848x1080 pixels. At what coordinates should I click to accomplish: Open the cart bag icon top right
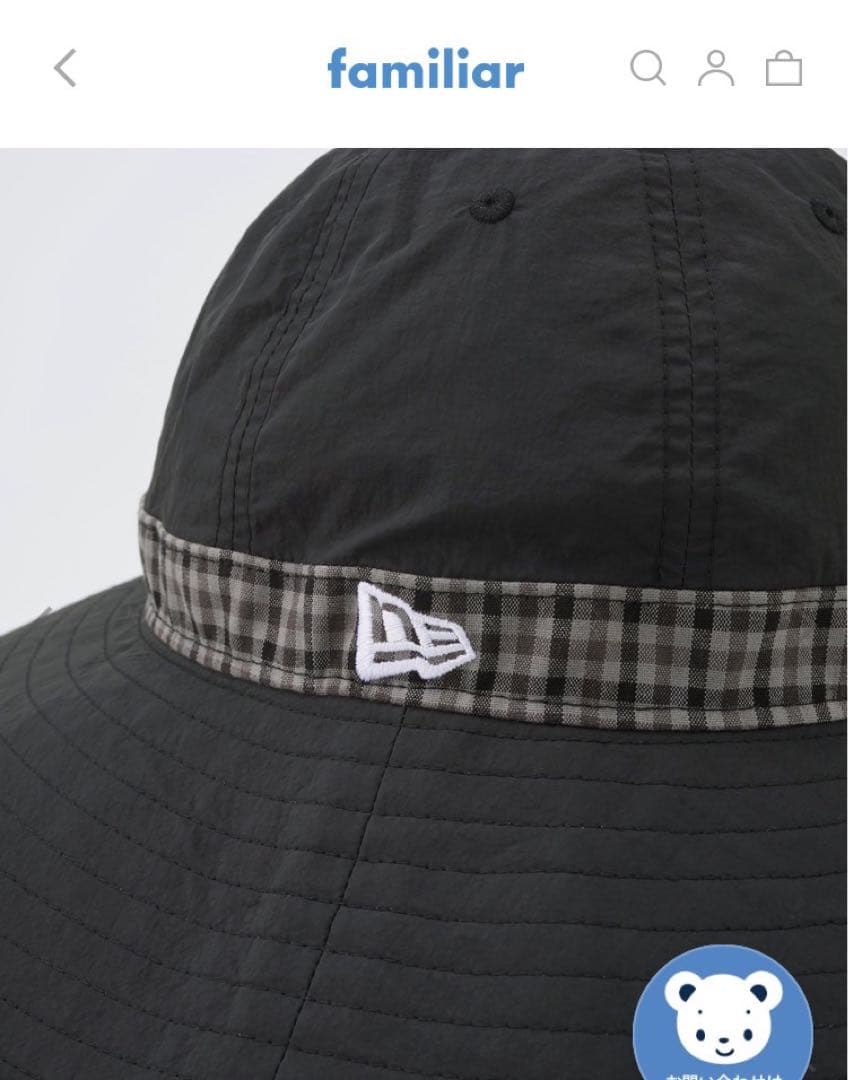click(x=786, y=68)
